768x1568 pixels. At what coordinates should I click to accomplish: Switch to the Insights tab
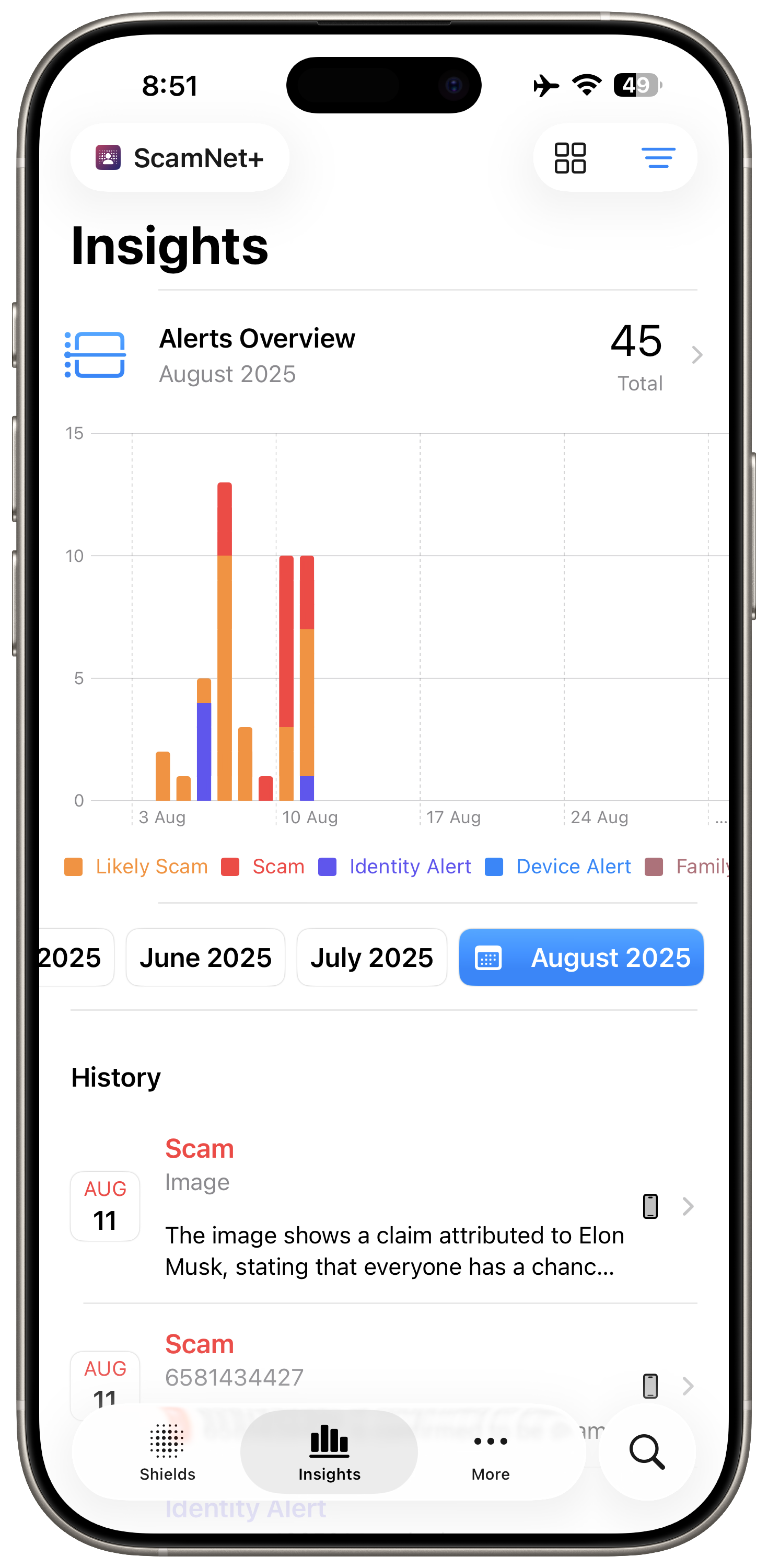click(329, 1452)
